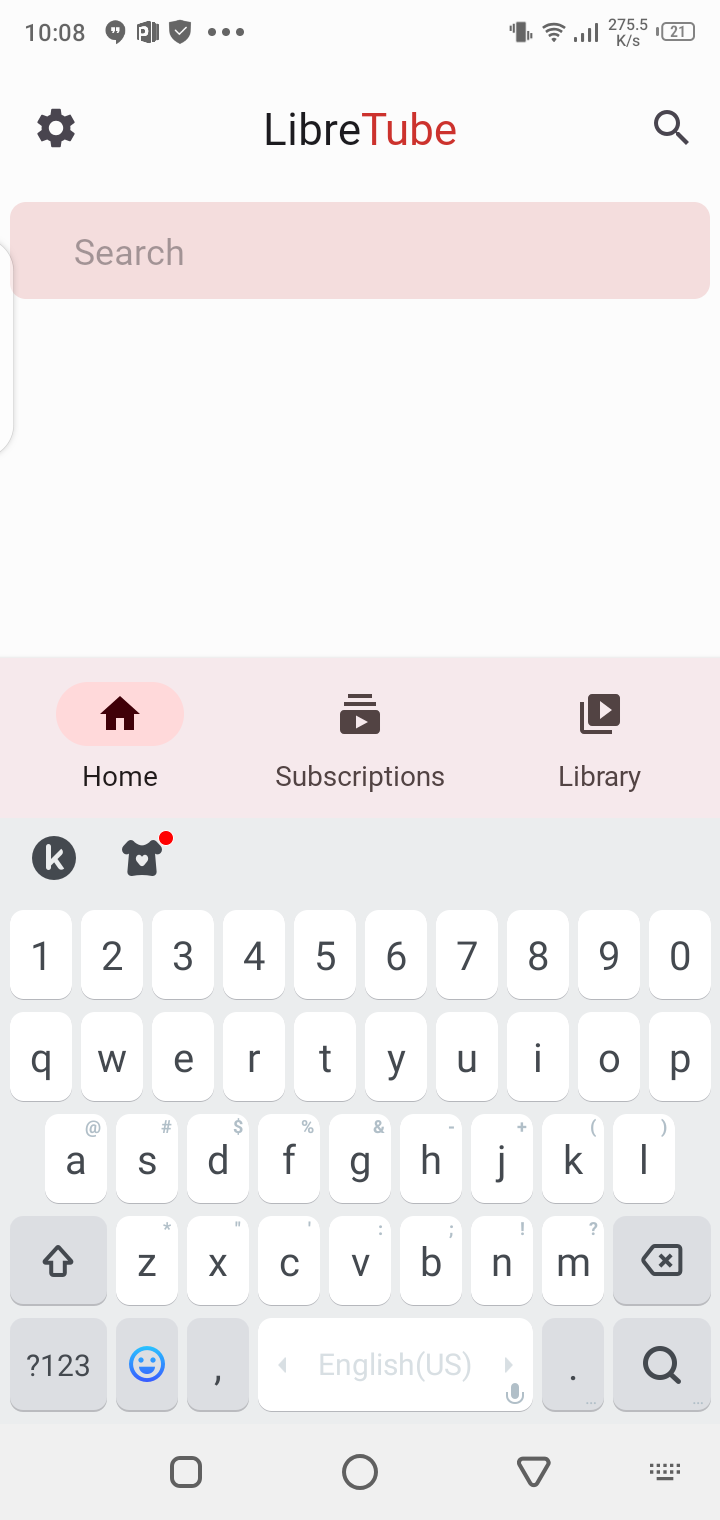This screenshot has width=720, height=1520.
Task: Open the emoji keyboard
Action: [x=147, y=1364]
